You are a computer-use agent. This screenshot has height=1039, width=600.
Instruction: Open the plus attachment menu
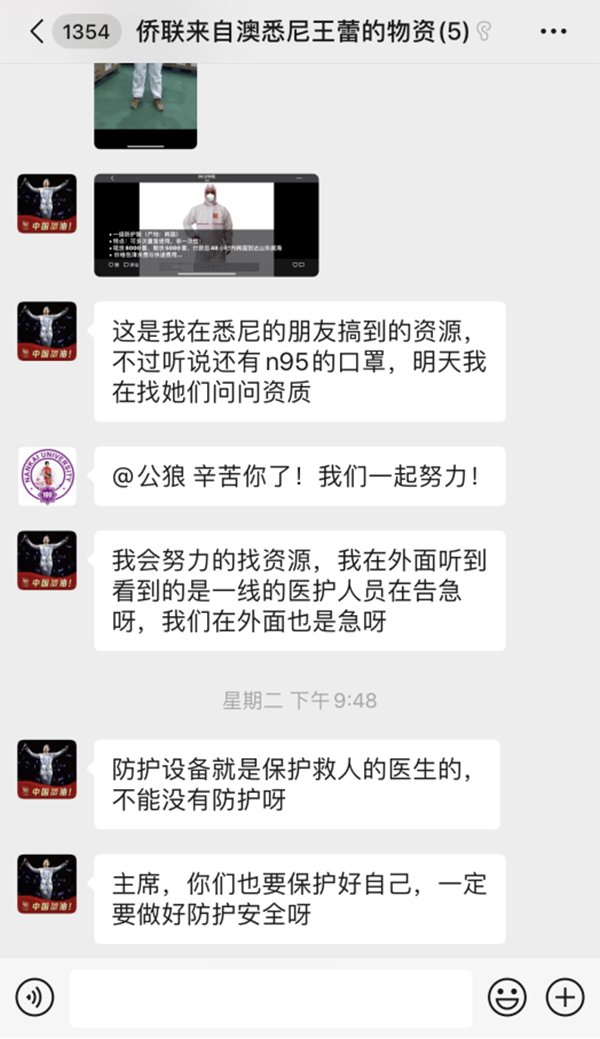565,997
